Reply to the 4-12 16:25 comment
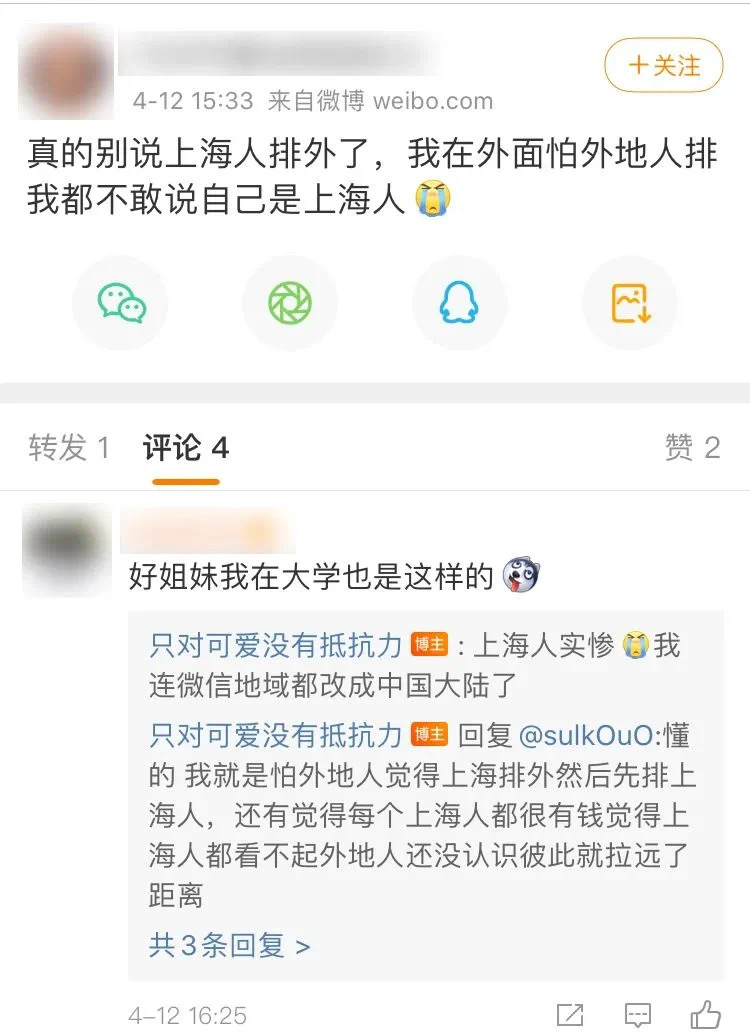 637,1015
